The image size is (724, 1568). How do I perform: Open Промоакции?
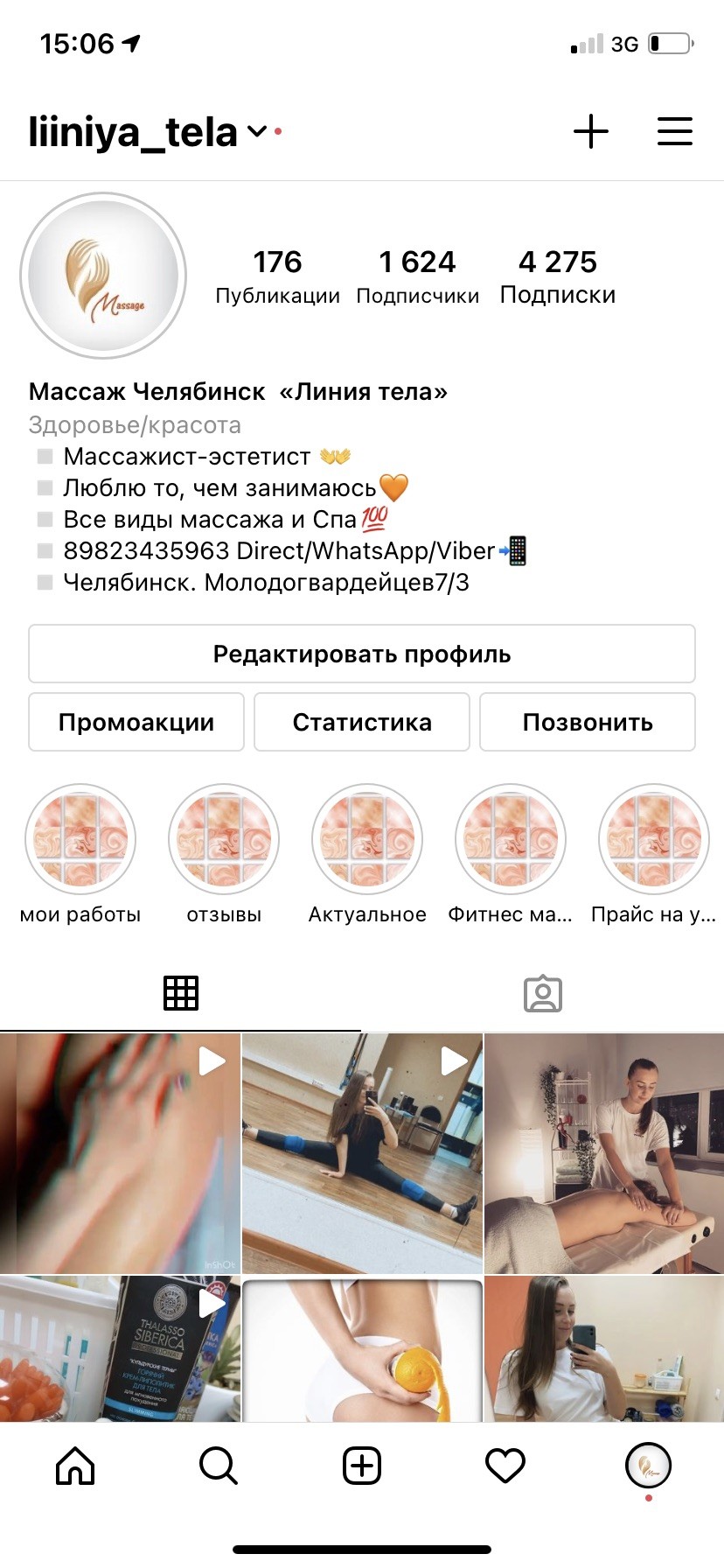click(x=136, y=722)
